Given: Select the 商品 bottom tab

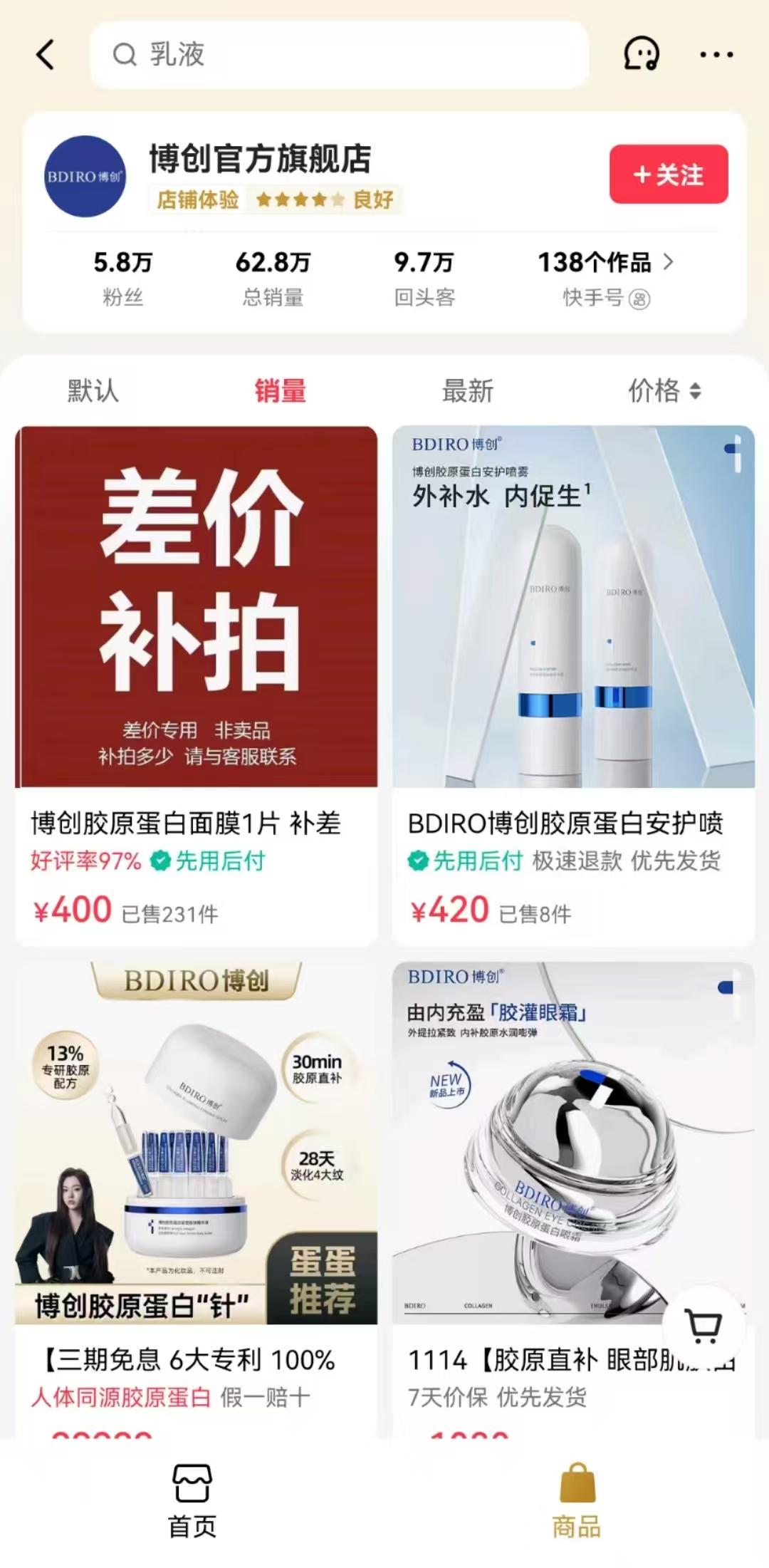Looking at the screenshot, I should pyautogui.click(x=577, y=1501).
